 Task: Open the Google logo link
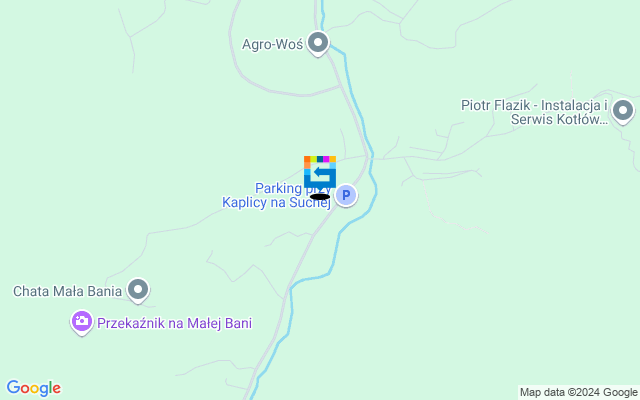[x=33, y=388]
